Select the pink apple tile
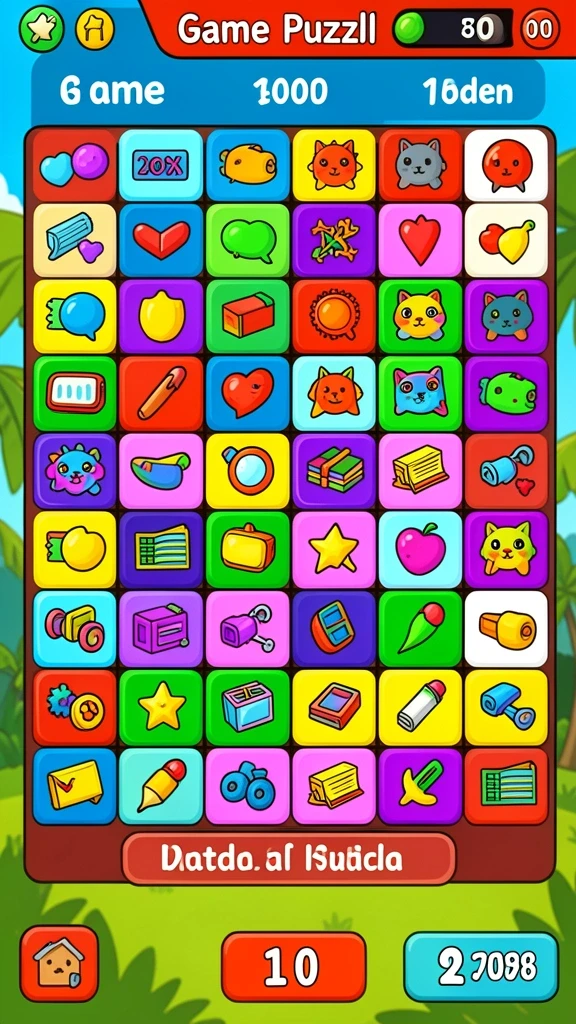The height and width of the screenshot is (1024, 576). coord(421,549)
